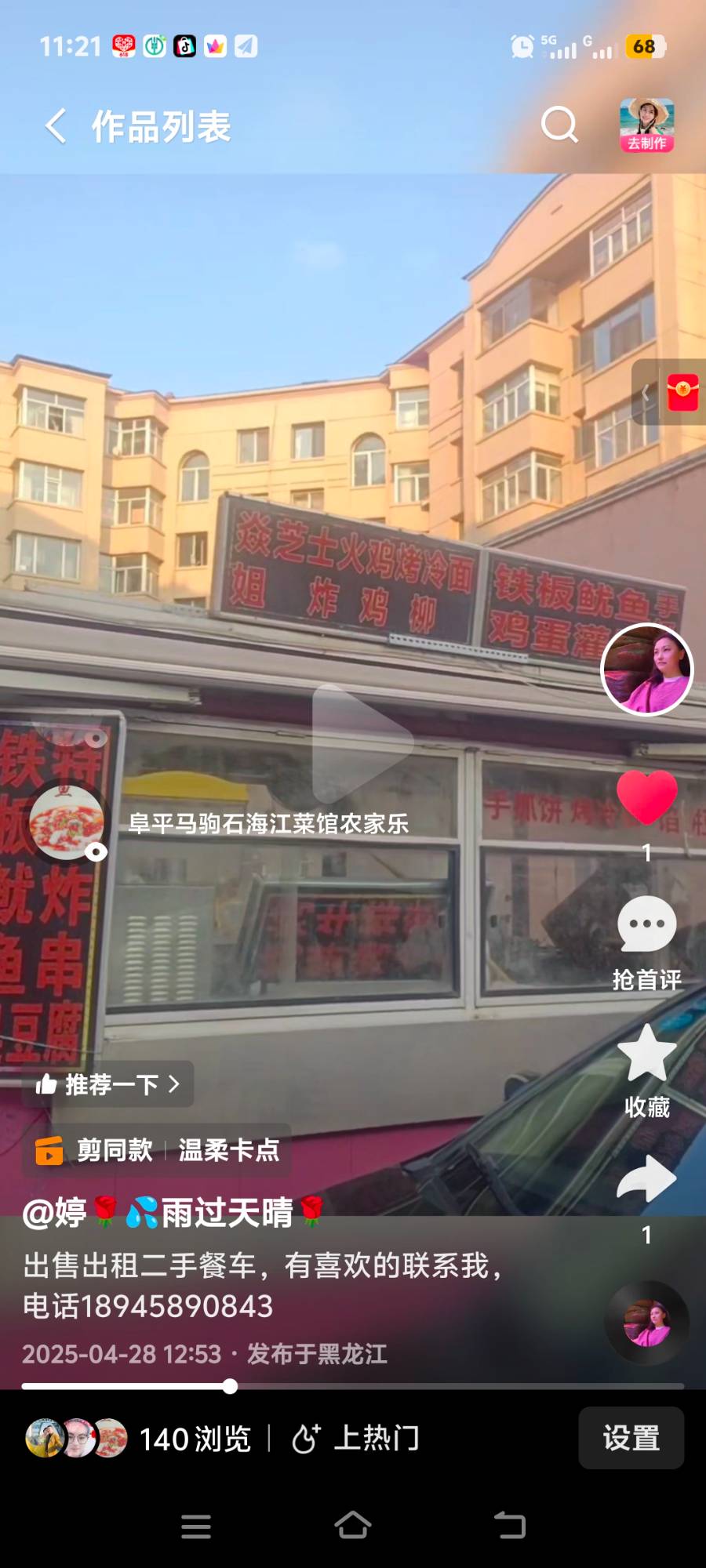Screen dimensions: 706x1568
Task: Seek using the video progress bar
Action: (x=353, y=1386)
